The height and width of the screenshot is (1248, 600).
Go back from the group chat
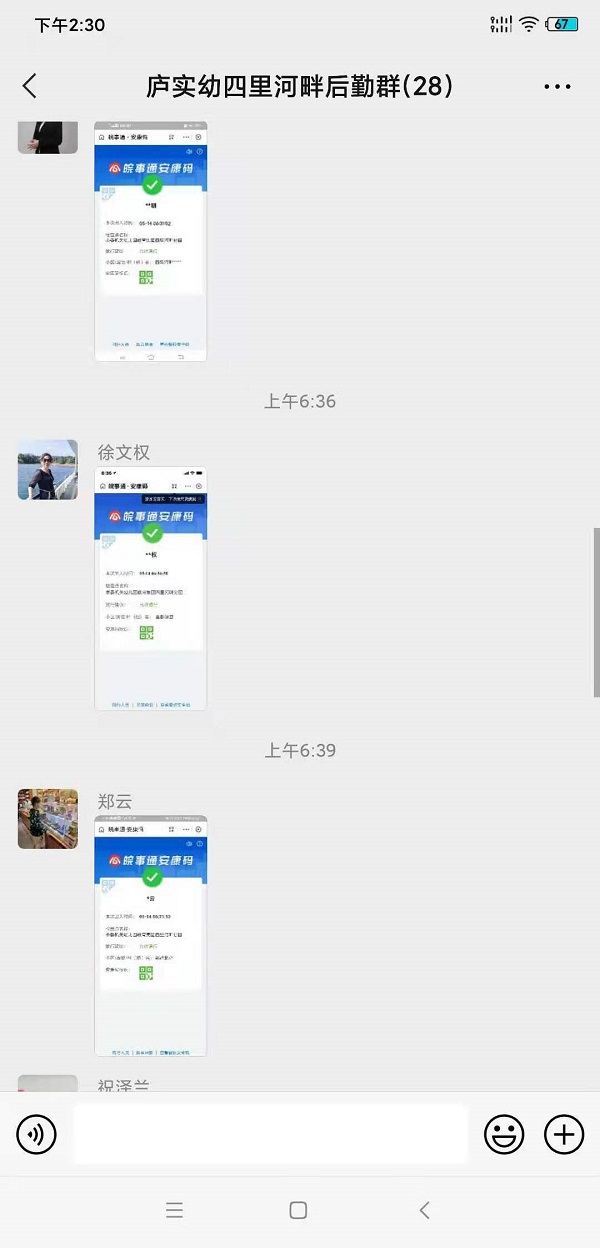(x=30, y=86)
